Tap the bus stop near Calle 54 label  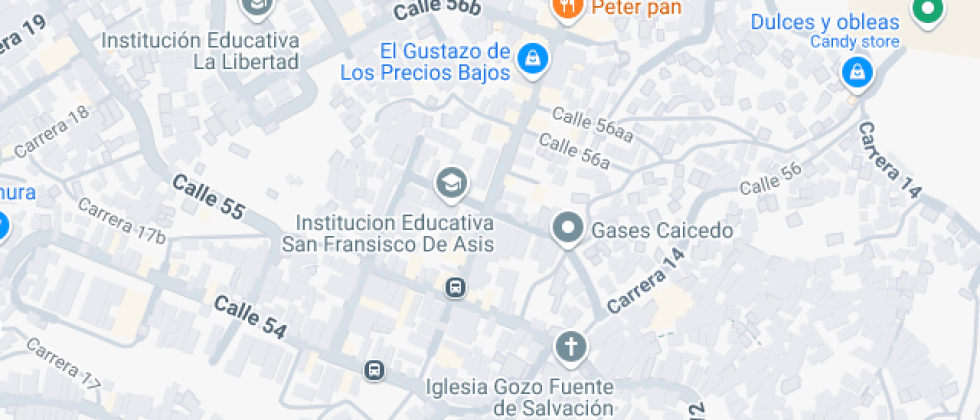(374, 370)
